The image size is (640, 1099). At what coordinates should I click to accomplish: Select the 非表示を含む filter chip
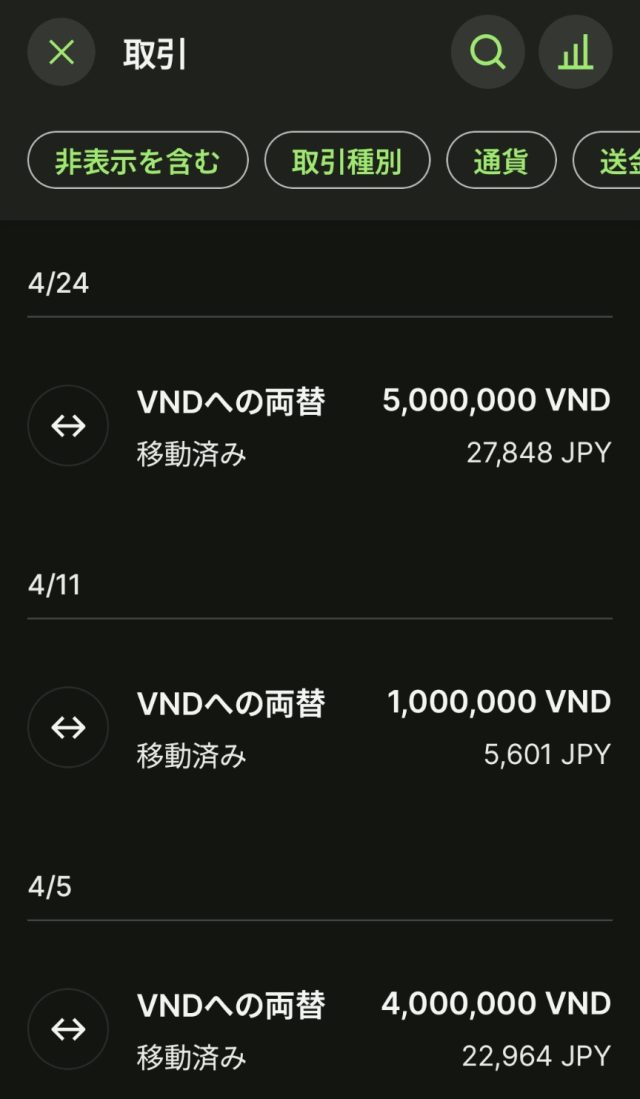(137, 161)
